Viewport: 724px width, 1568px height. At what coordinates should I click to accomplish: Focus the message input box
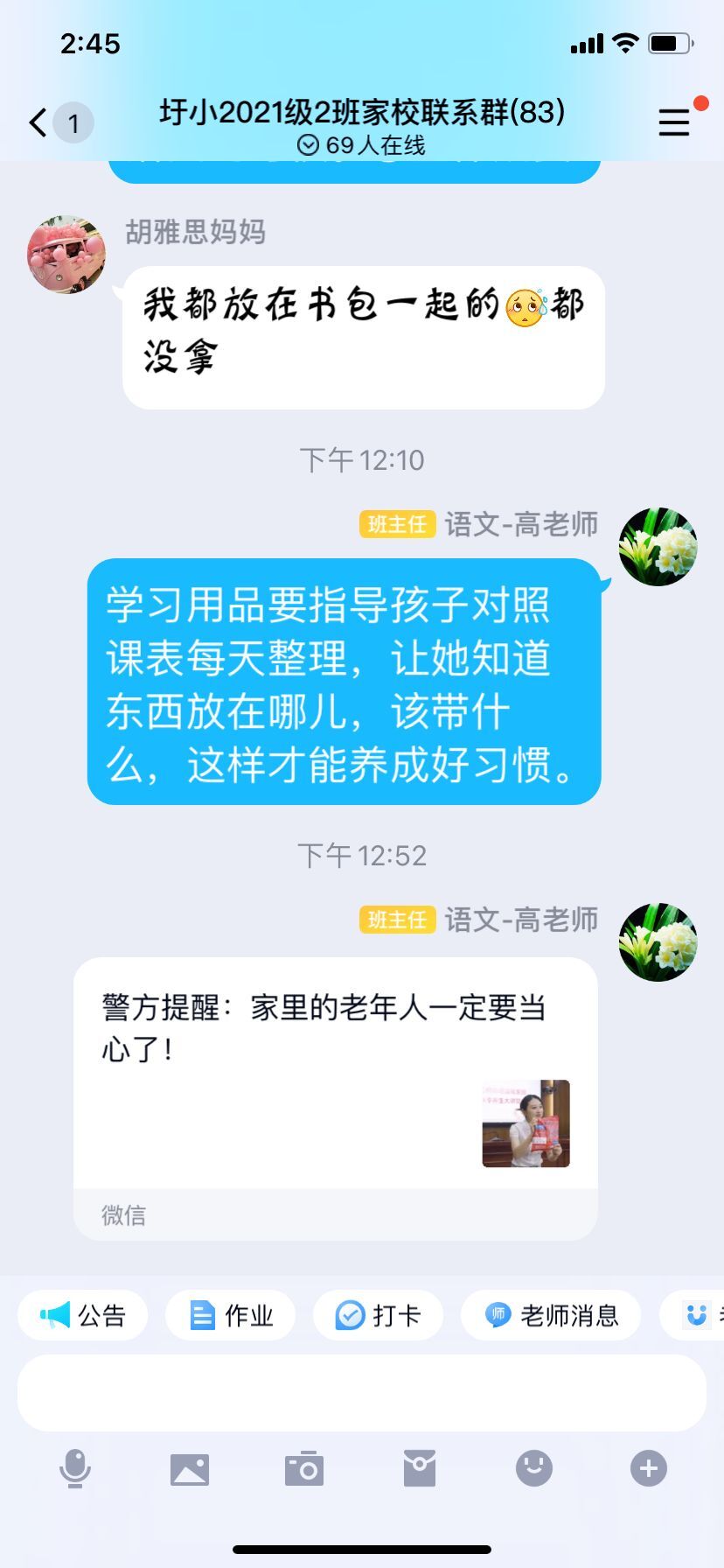[x=362, y=1393]
